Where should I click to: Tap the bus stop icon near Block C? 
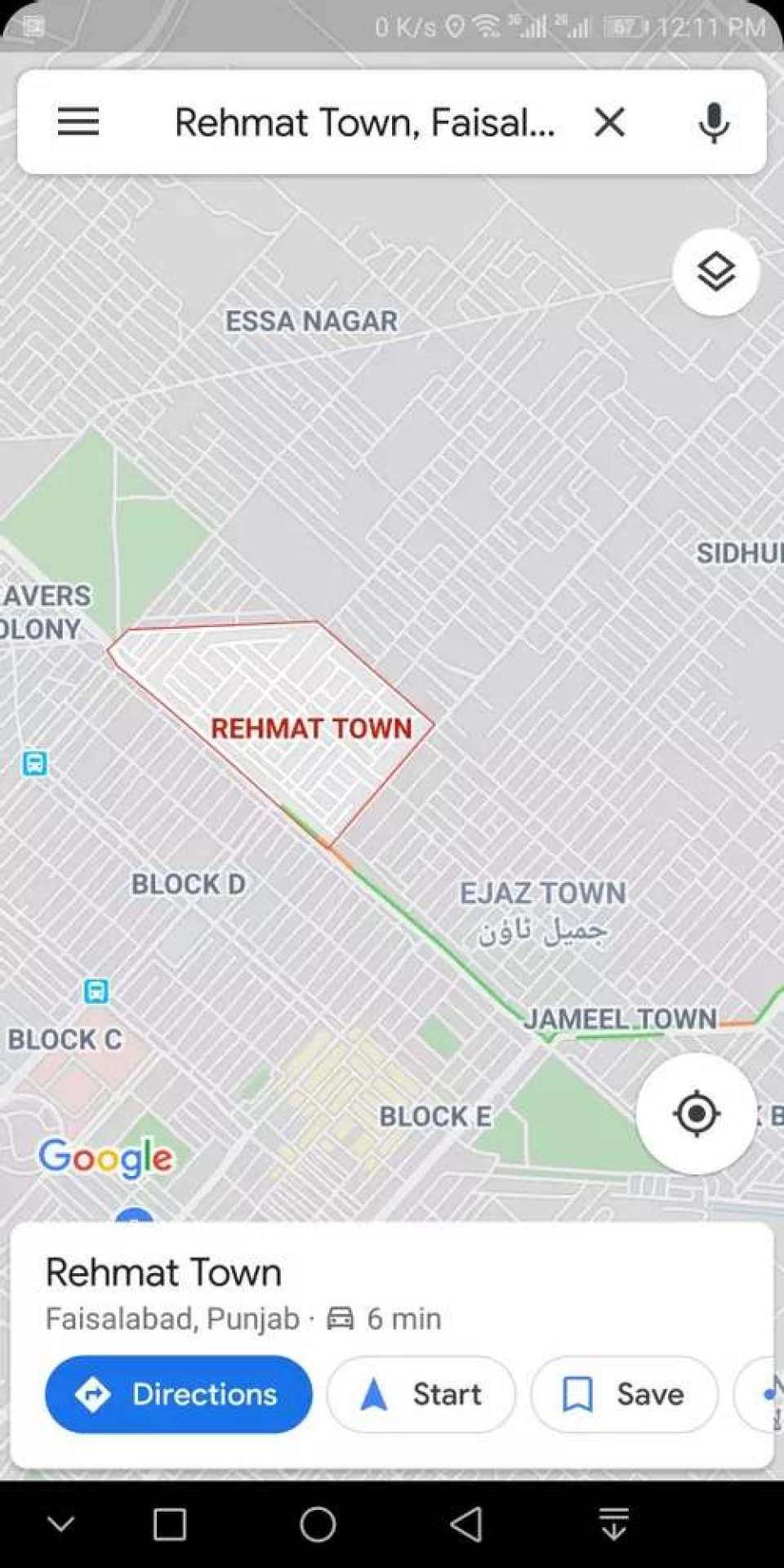[96, 991]
